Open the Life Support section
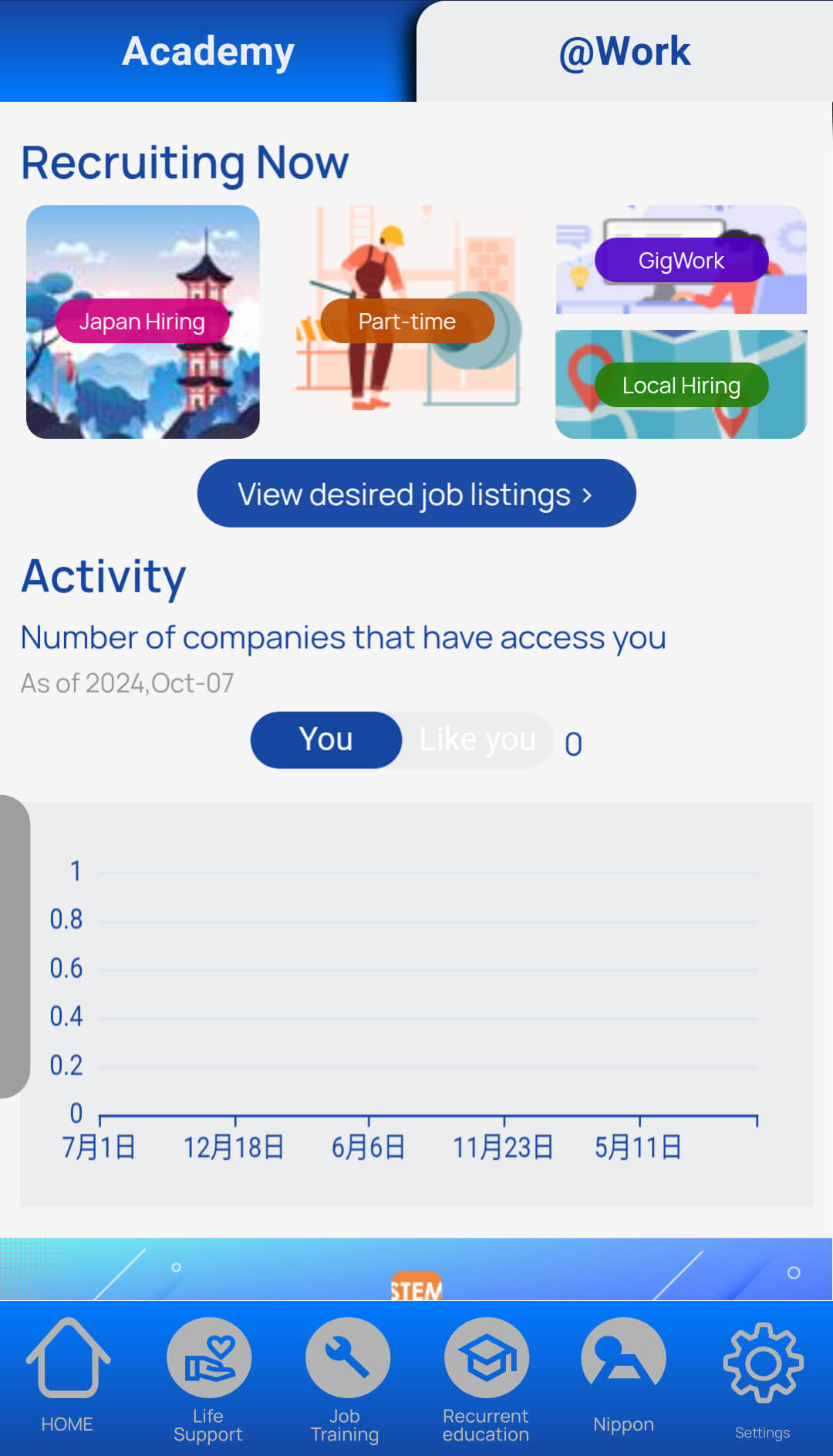The width and height of the screenshot is (833, 1456). [208, 1379]
